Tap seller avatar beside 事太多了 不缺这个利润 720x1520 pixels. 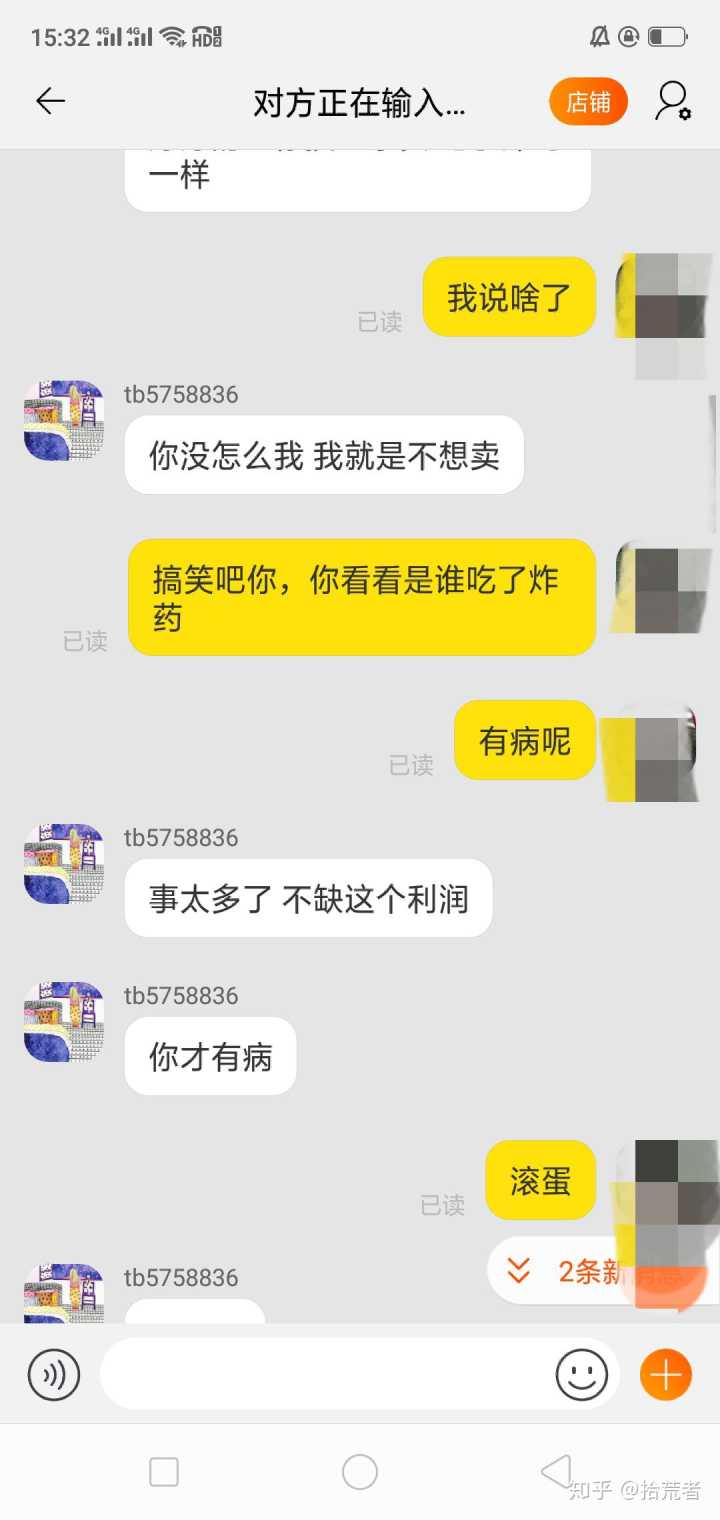coord(64,864)
